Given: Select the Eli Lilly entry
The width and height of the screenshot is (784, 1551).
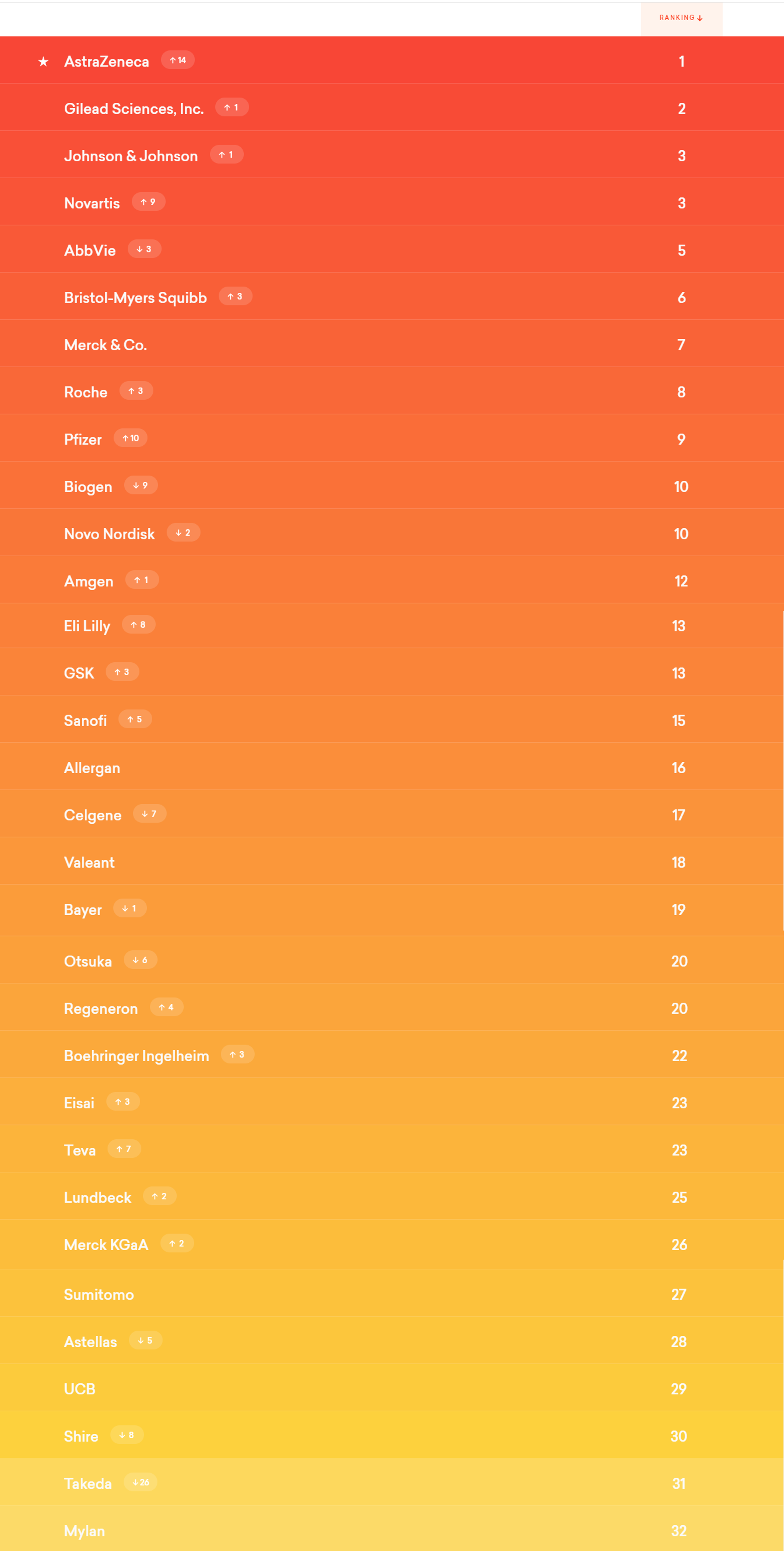Looking at the screenshot, I should 392,626.
